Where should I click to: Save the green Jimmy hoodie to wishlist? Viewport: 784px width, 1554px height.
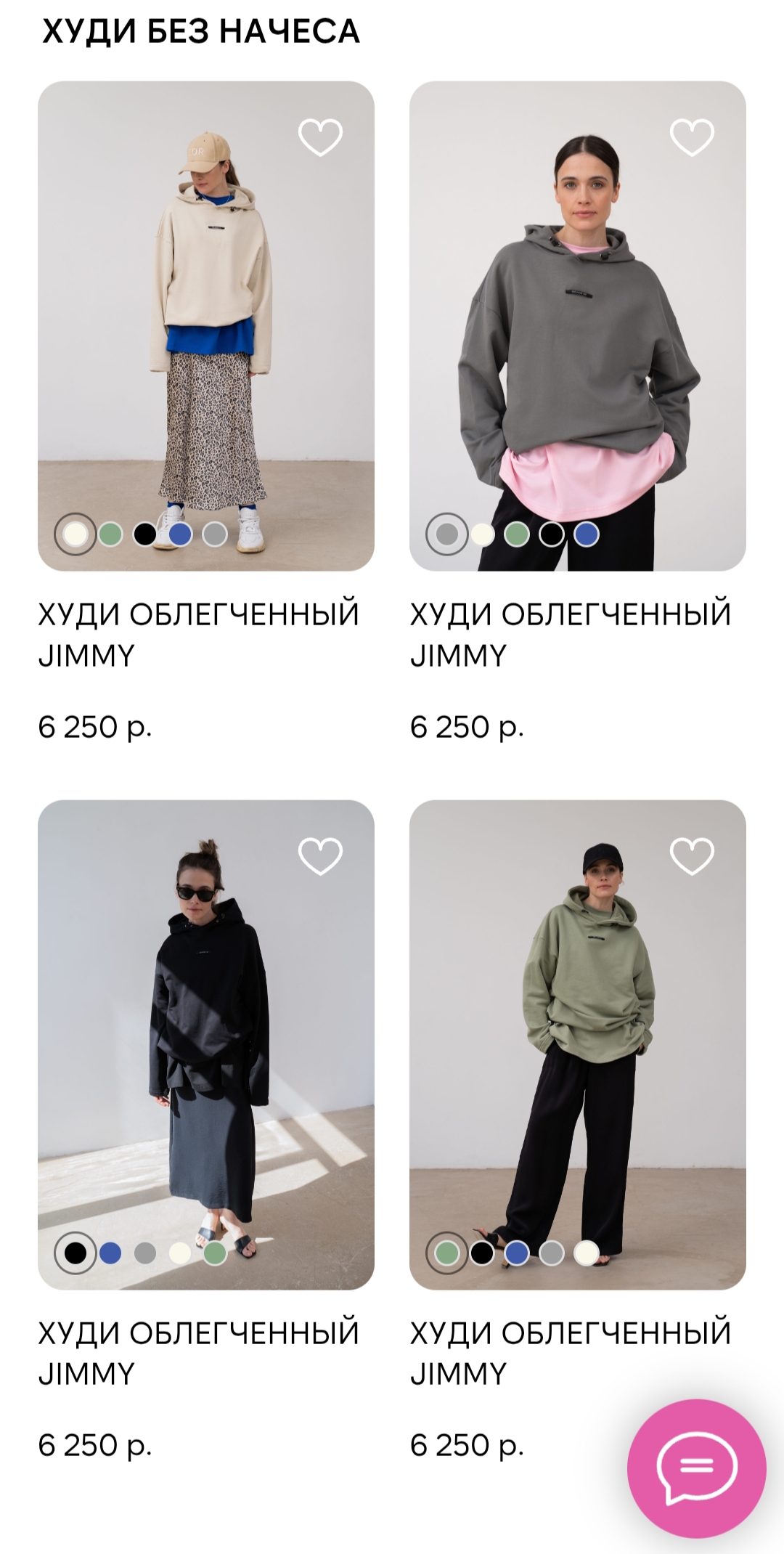coord(692,855)
